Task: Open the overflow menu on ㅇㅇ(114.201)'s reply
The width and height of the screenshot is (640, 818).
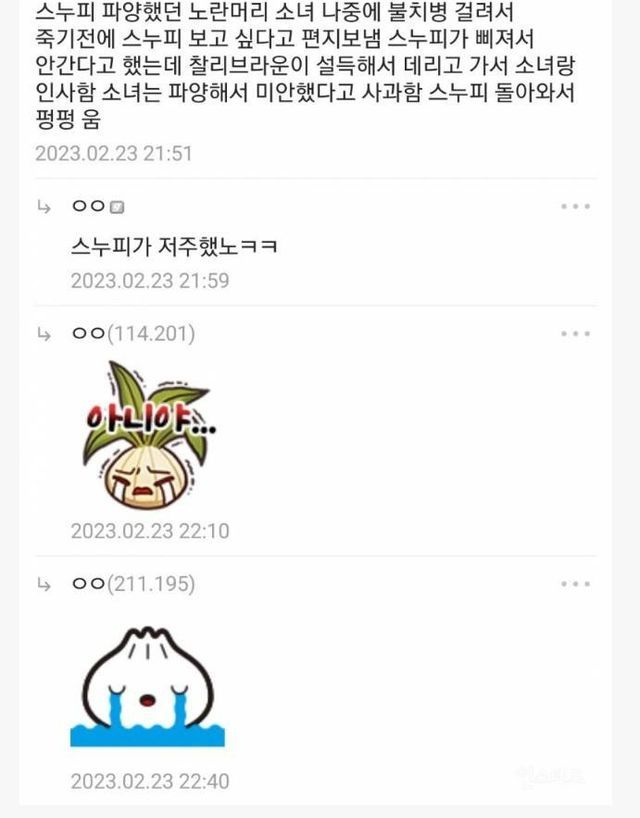Action: click(x=575, y=334)
